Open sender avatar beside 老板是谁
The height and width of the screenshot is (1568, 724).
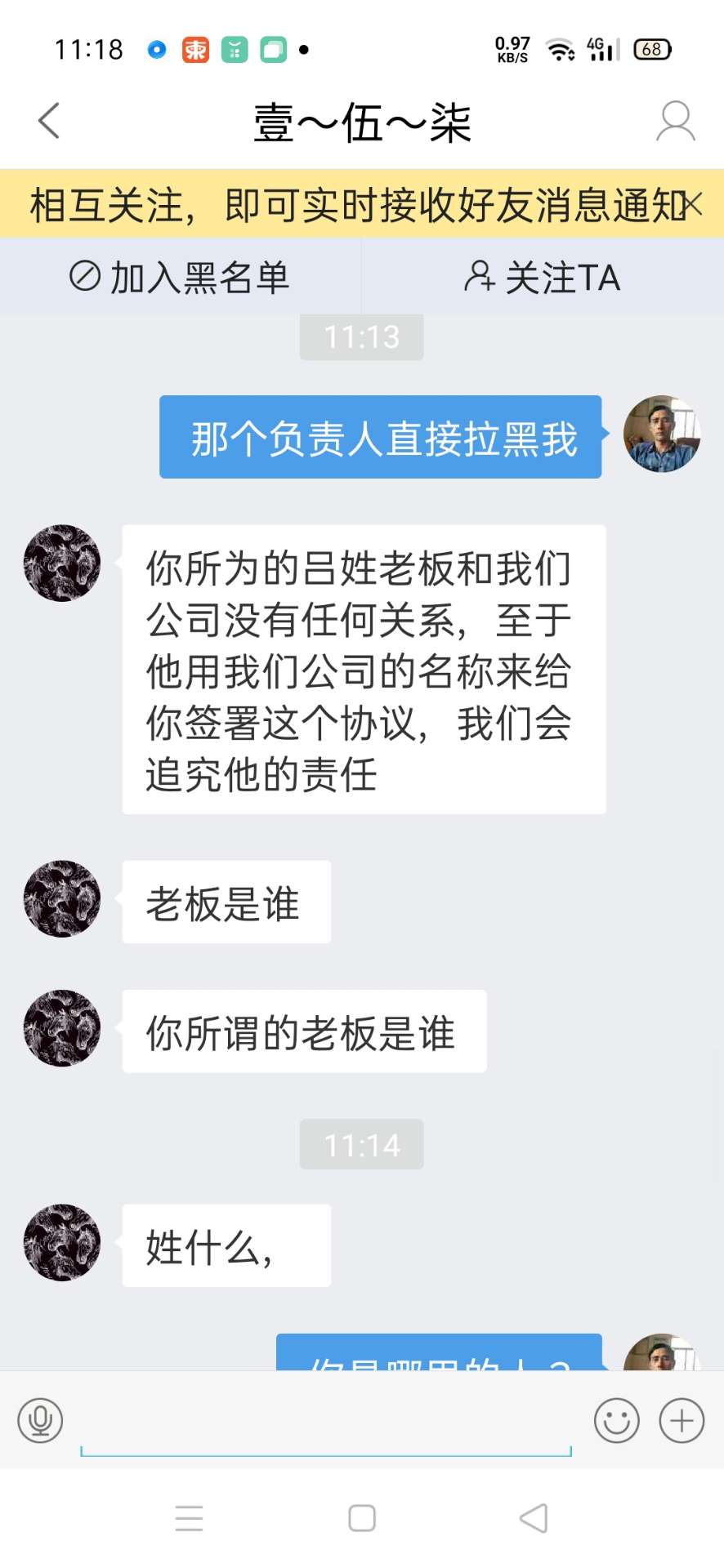coord(62,898)
